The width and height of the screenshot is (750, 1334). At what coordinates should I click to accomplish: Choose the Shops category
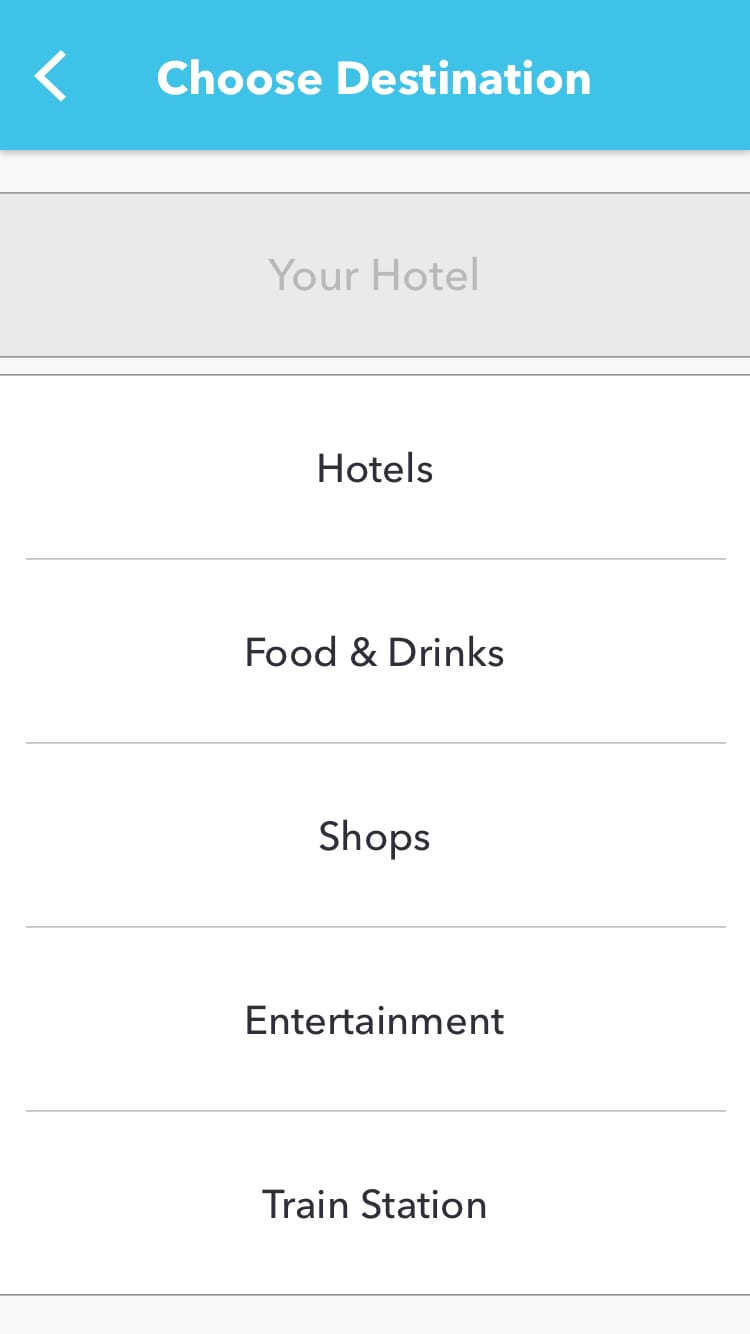tap(374, 836)
